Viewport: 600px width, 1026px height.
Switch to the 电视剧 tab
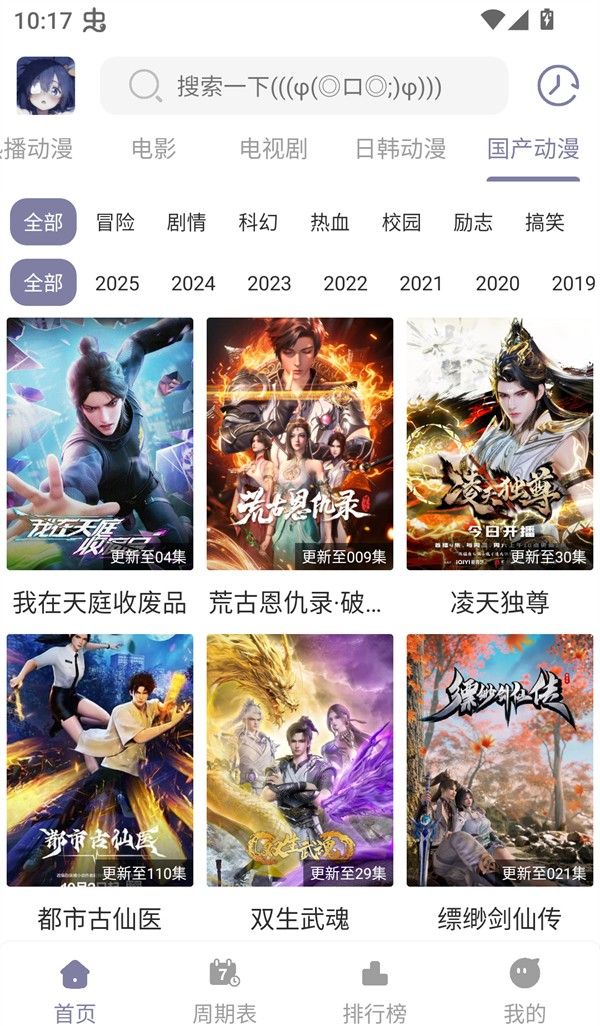(x=273, y=149)
